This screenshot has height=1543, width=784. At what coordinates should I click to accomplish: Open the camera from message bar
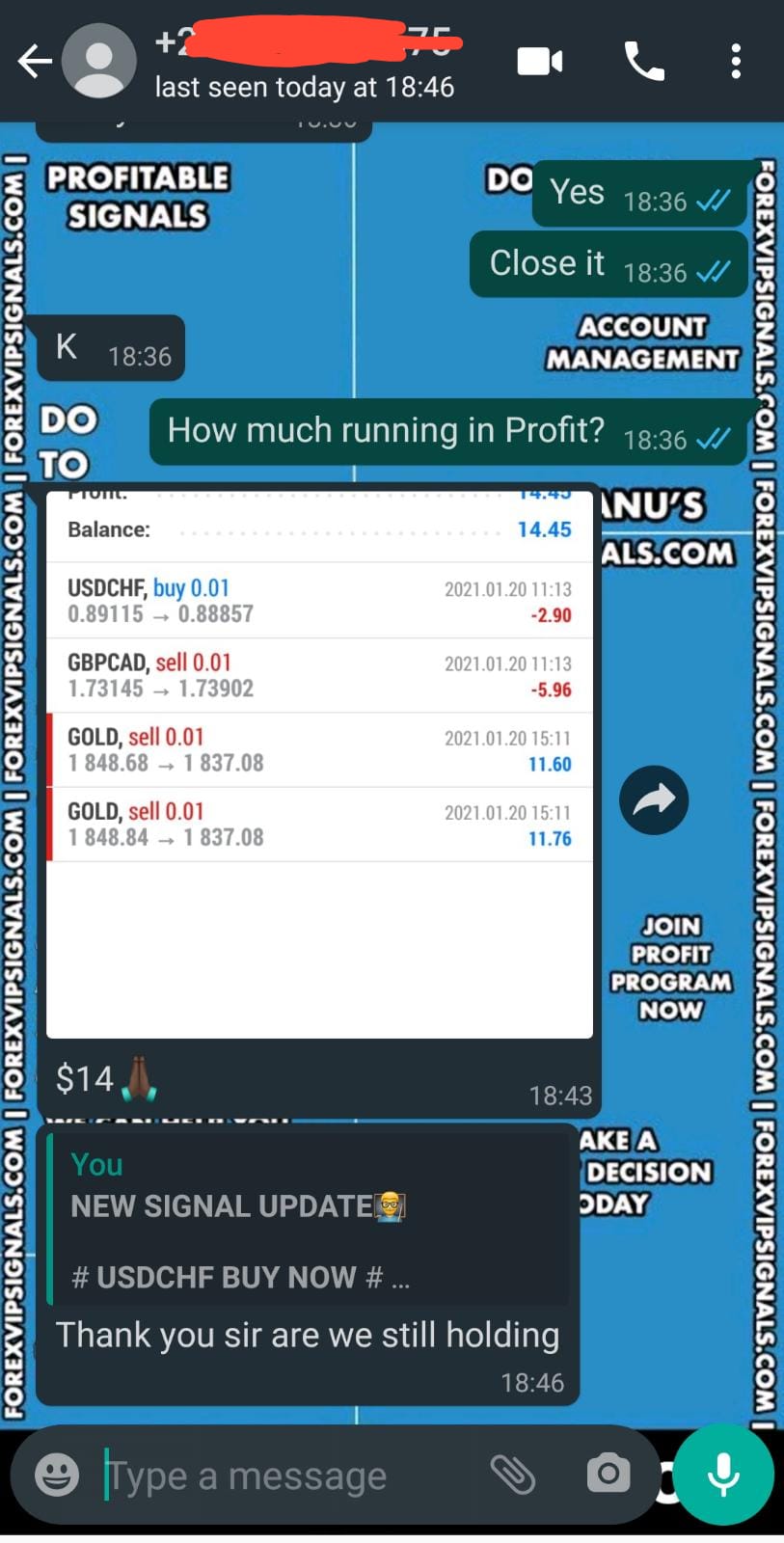pyautogui.click(x=608, y=1474)
